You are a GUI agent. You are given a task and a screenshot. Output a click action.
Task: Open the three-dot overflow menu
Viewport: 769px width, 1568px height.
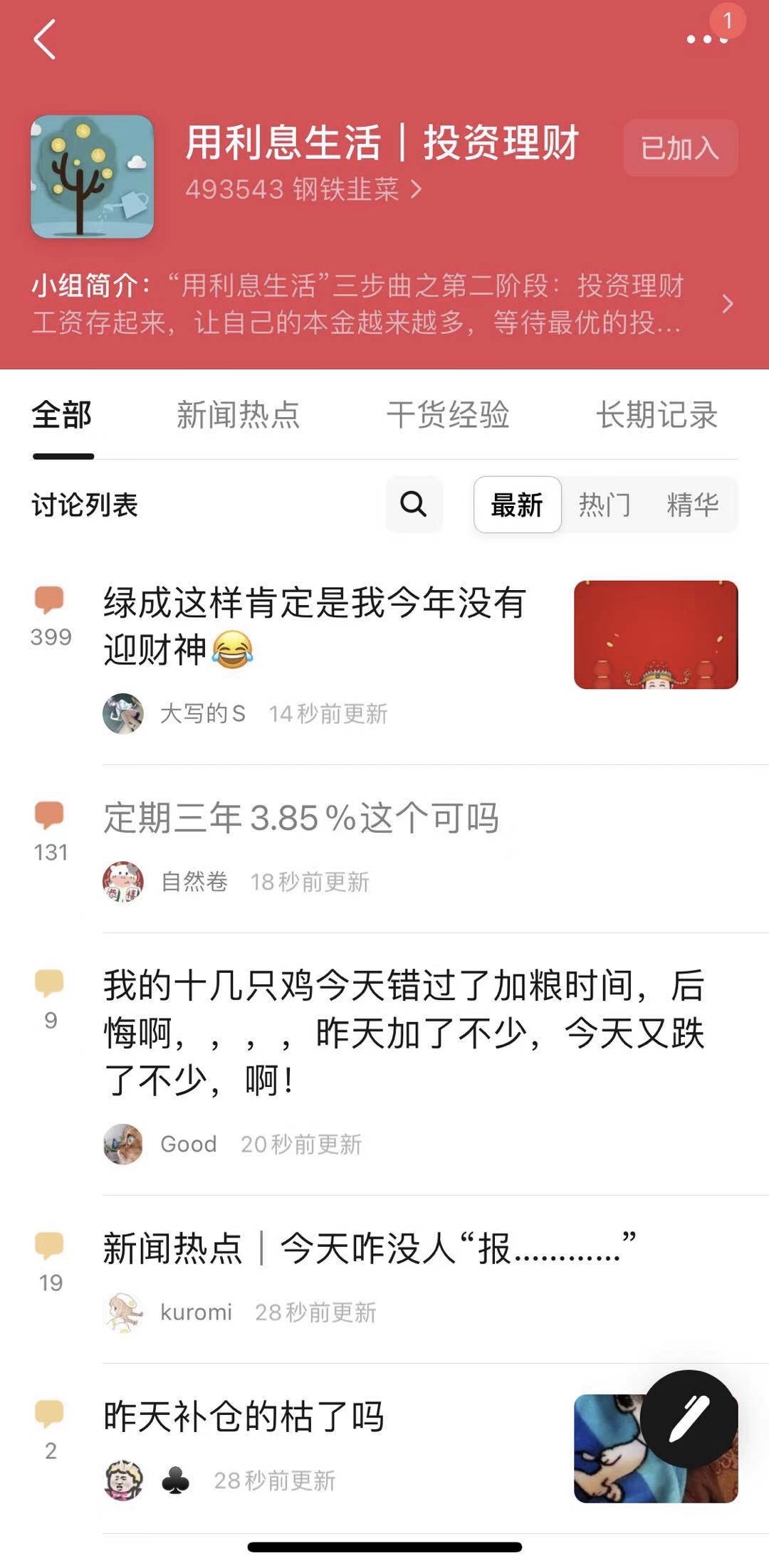tap(706, 40)
